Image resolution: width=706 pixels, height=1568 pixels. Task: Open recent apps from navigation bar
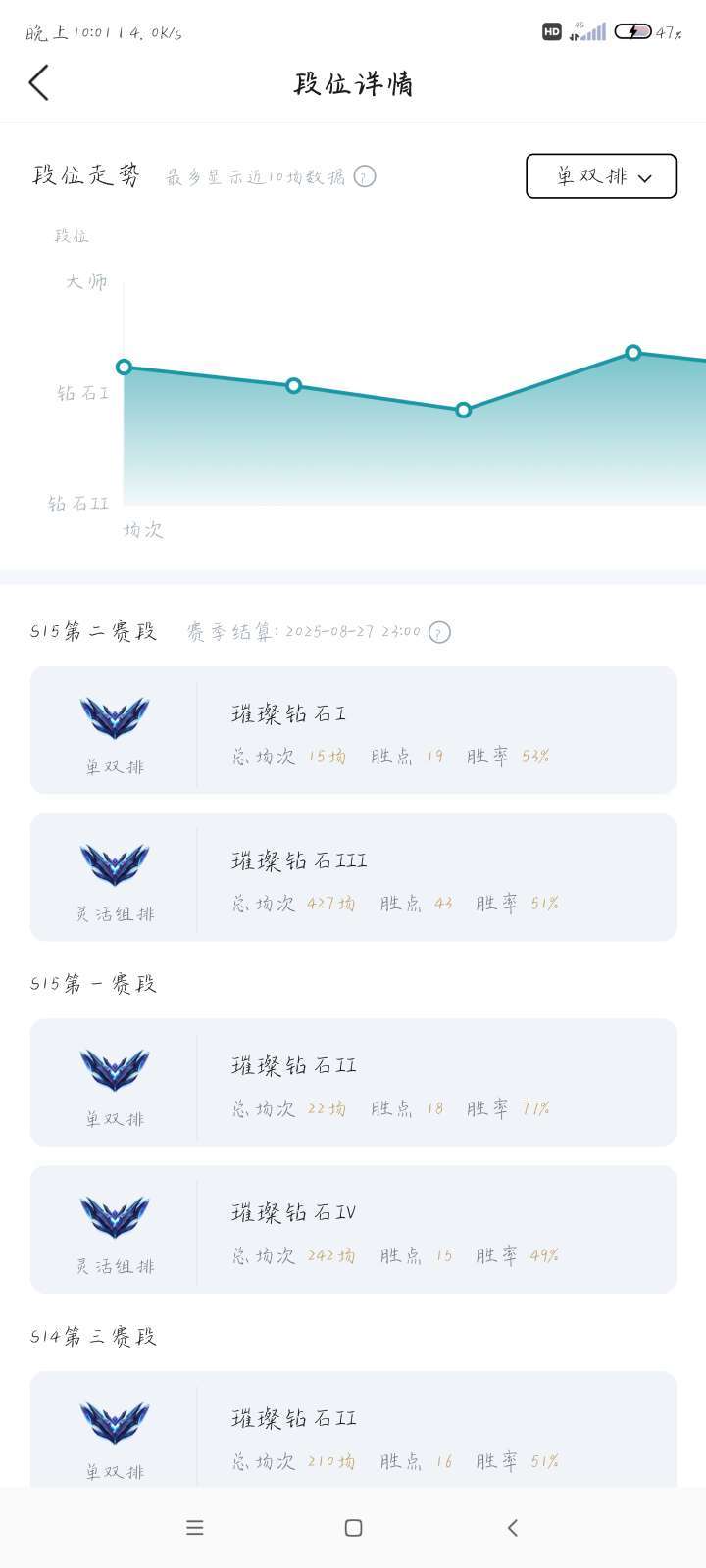pos(195,1527)
